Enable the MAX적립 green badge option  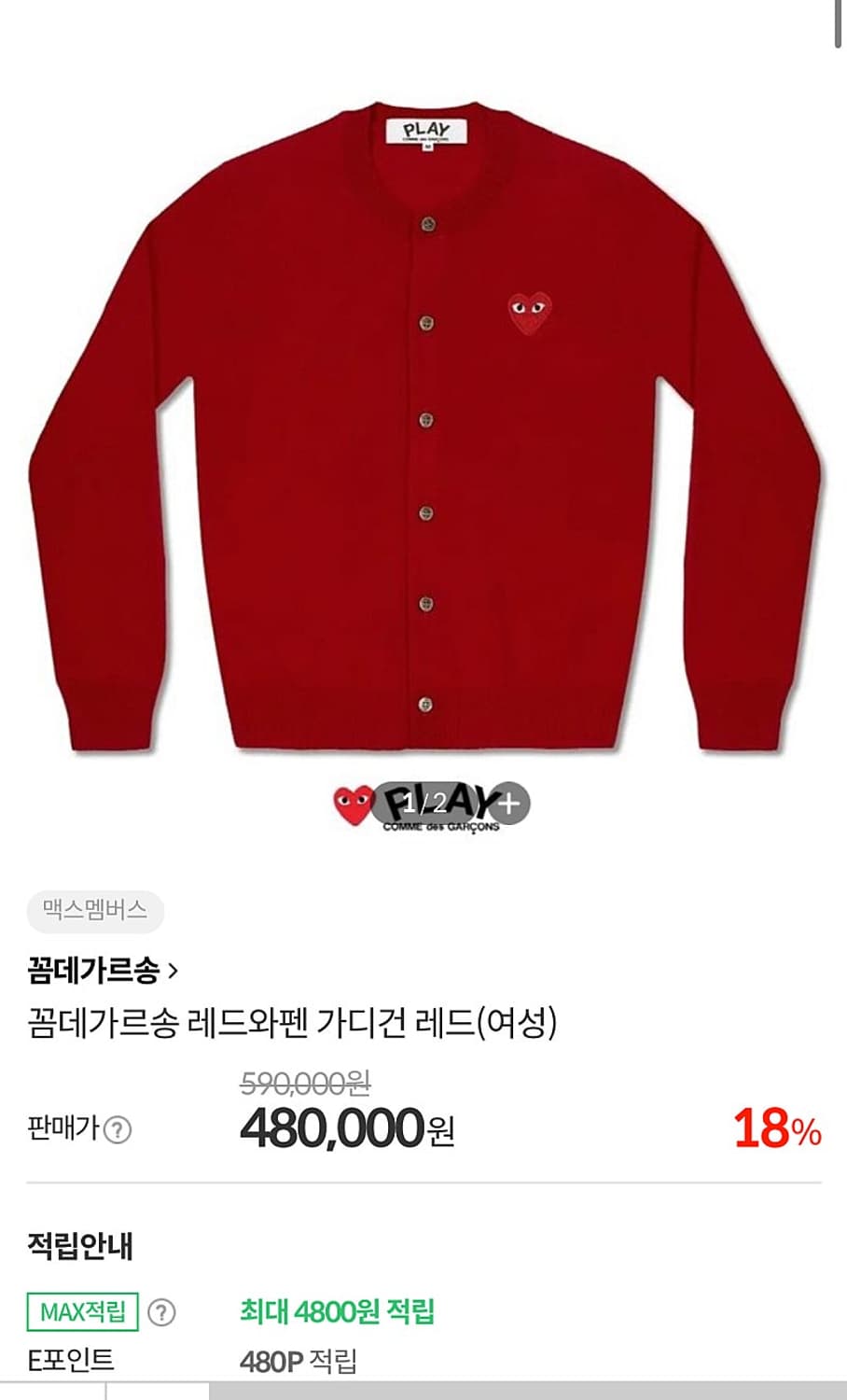coord(84,1310)
